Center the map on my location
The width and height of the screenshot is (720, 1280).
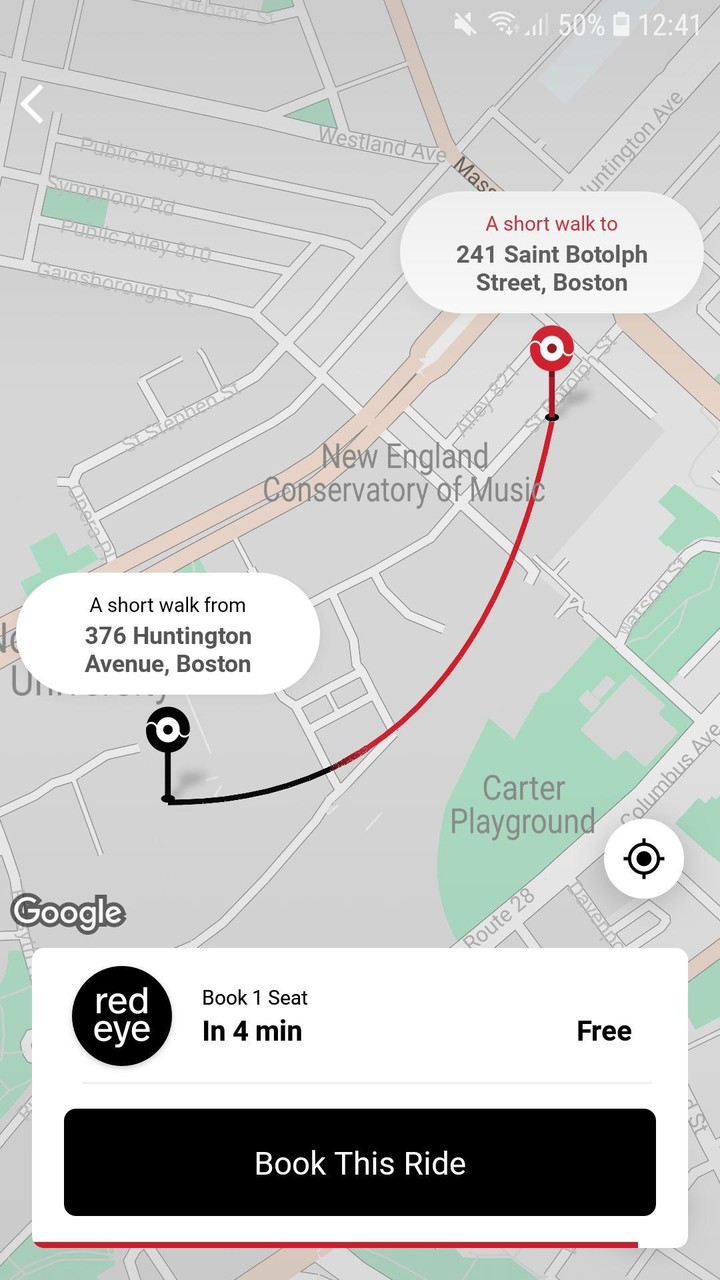click(x=644, y=858)
